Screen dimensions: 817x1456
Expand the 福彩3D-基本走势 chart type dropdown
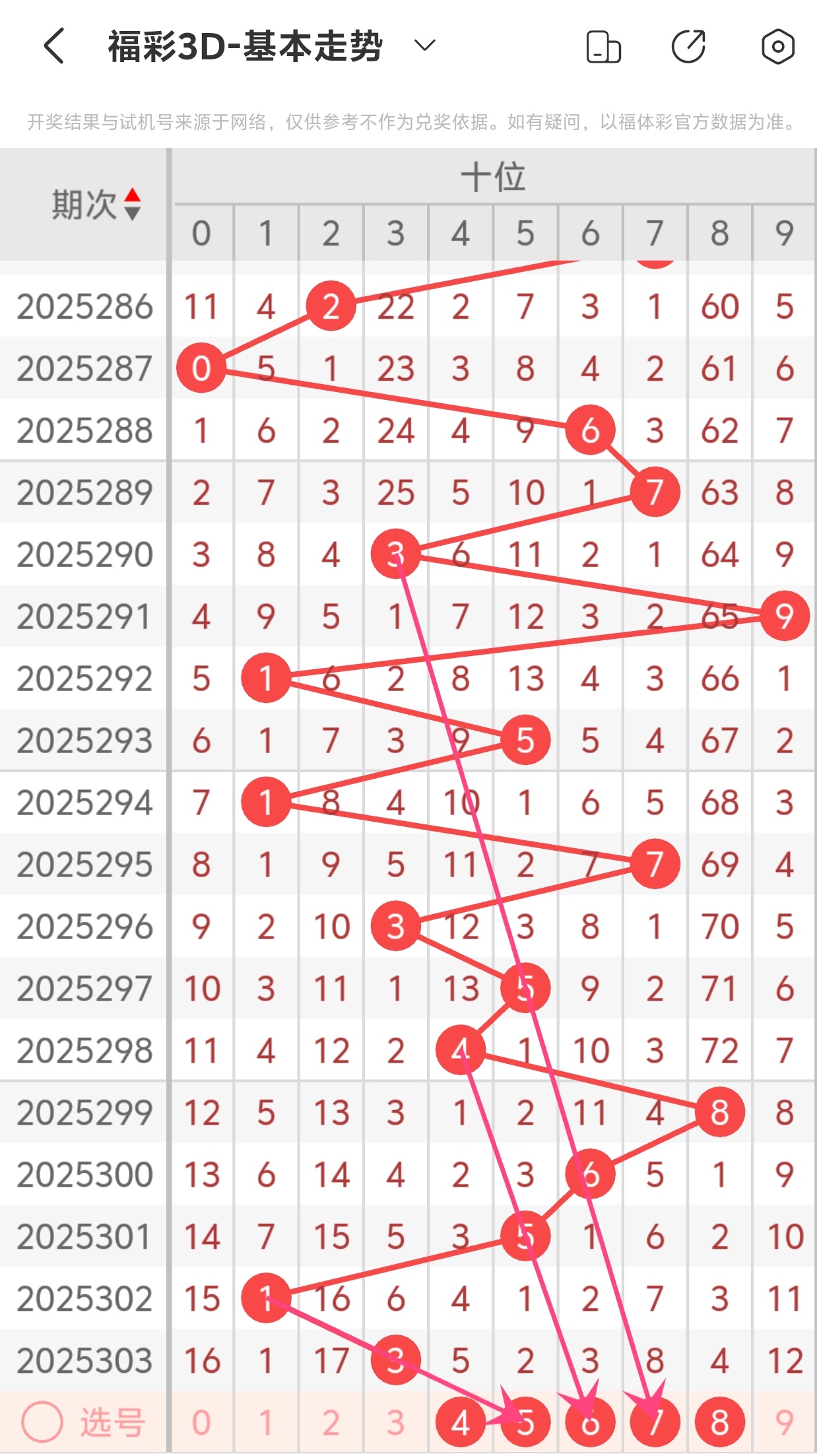[x=424, y=46]
